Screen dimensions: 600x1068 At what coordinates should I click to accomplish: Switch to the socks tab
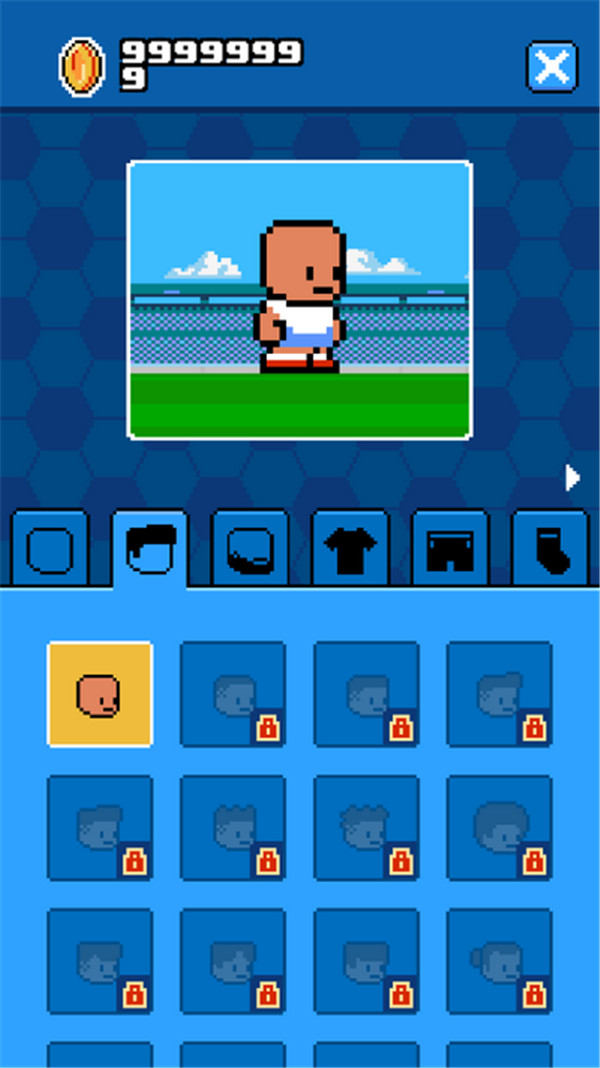click(x=550, y=549)
